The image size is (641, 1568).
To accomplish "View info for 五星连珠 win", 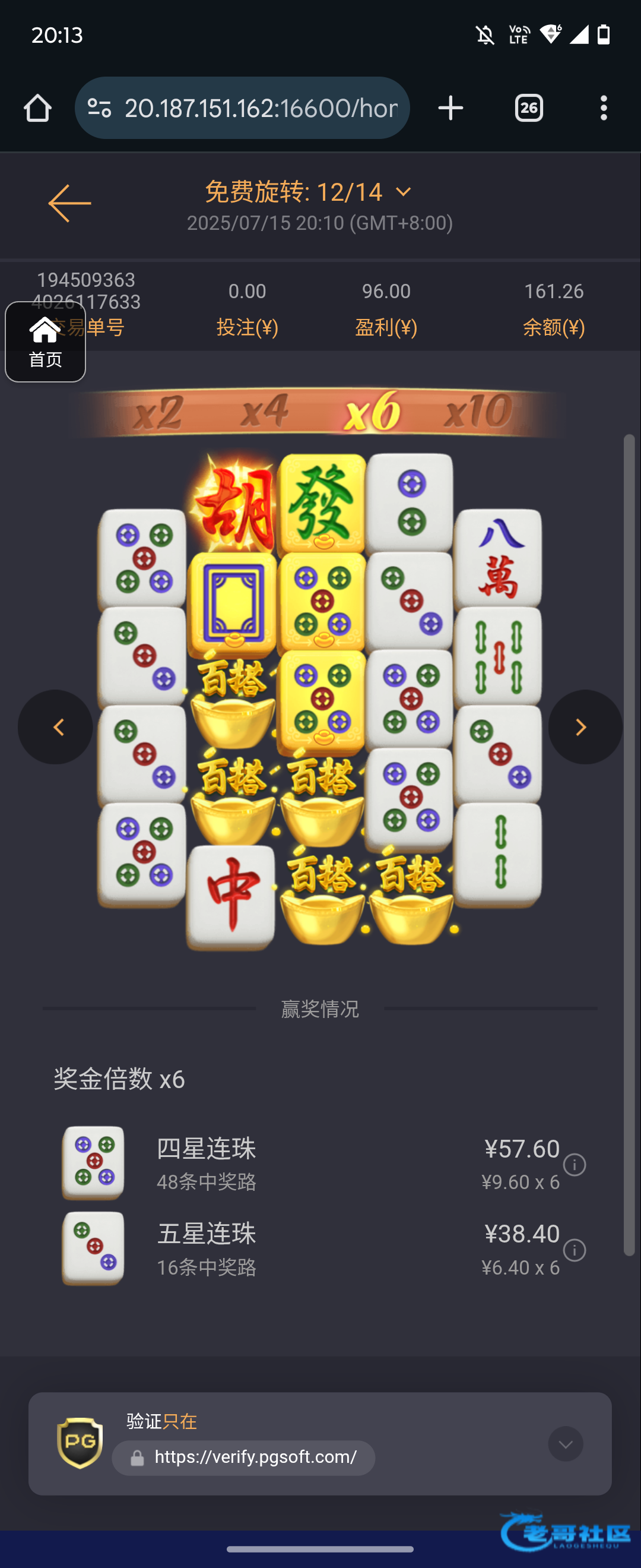I will point(574,1250).
